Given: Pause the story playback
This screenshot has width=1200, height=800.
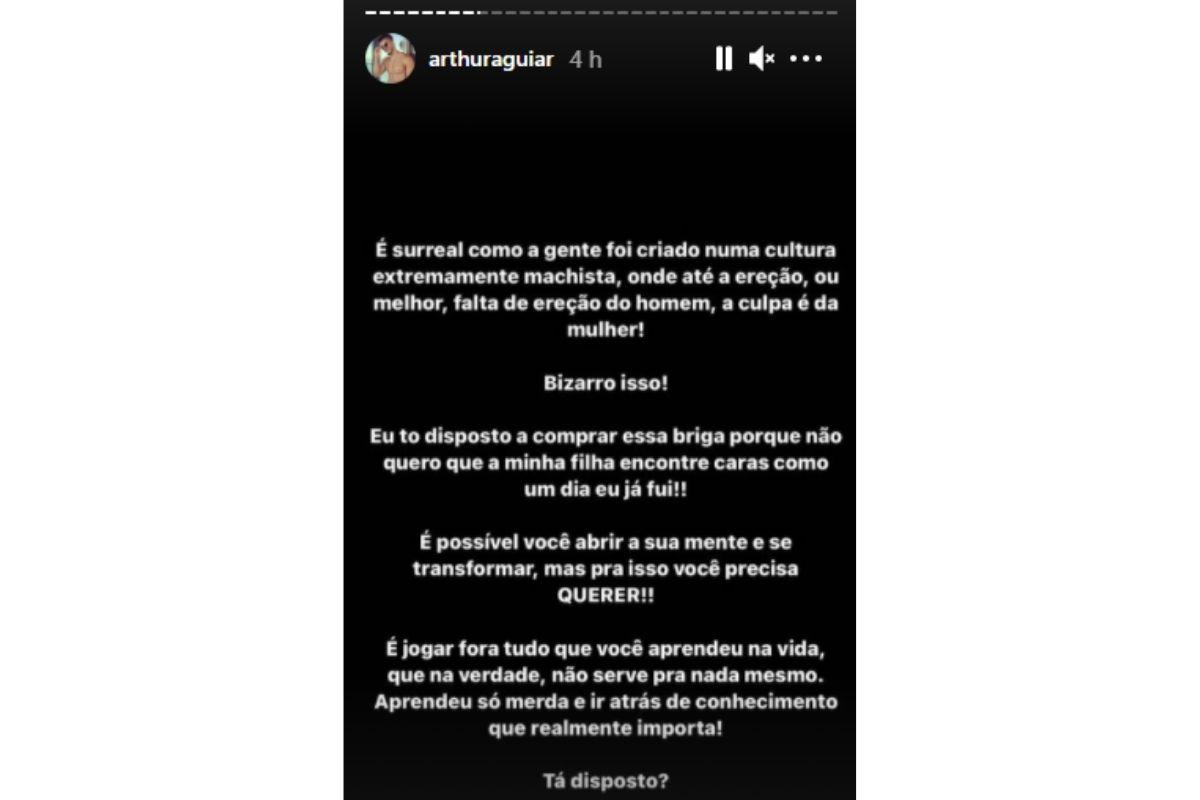Looking at the screenshot, I should (723, 59).
